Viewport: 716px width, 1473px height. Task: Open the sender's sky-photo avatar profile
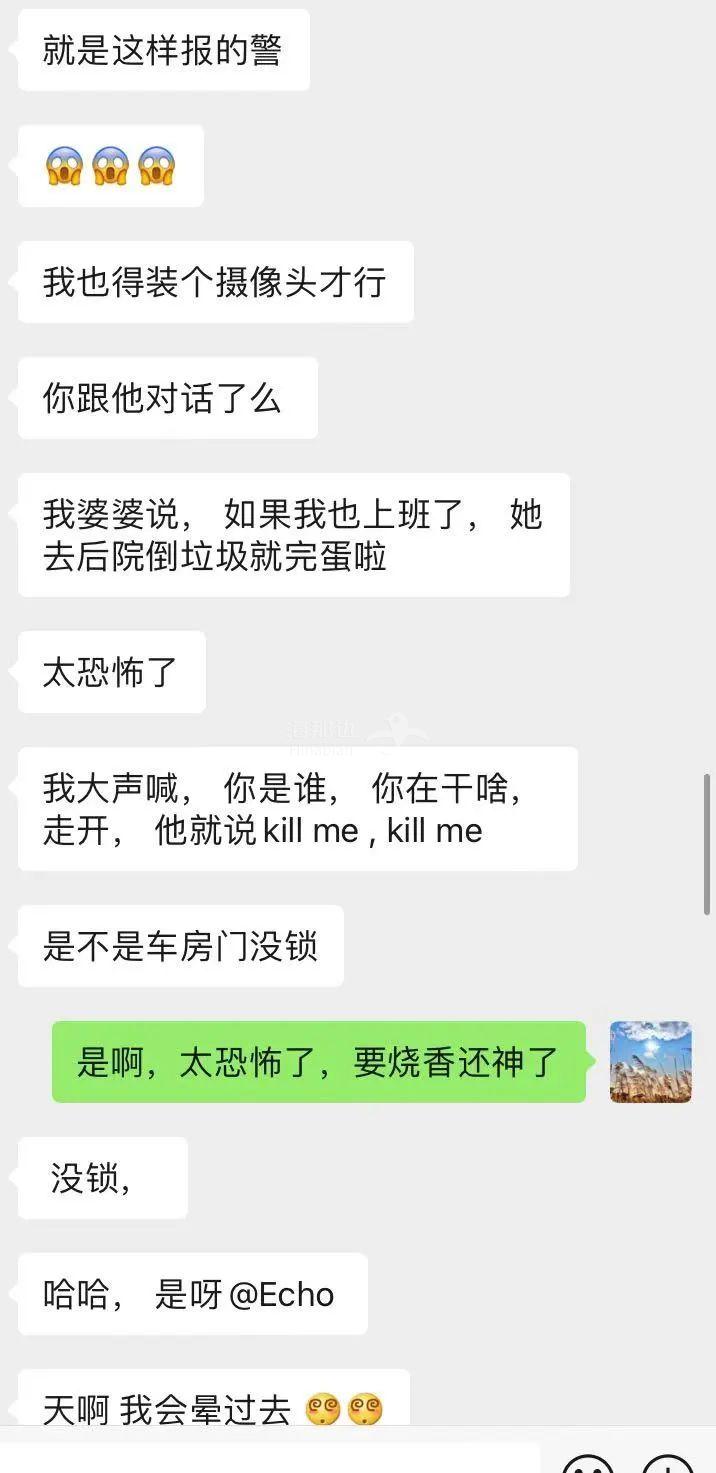650,1062
